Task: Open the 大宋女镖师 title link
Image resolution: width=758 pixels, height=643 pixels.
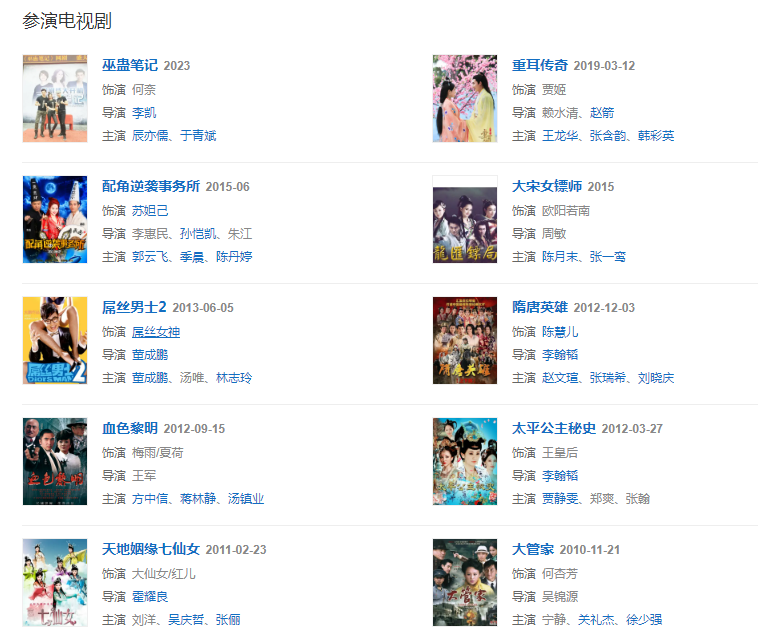Action: pyautogui.click(x=547, y=186)
